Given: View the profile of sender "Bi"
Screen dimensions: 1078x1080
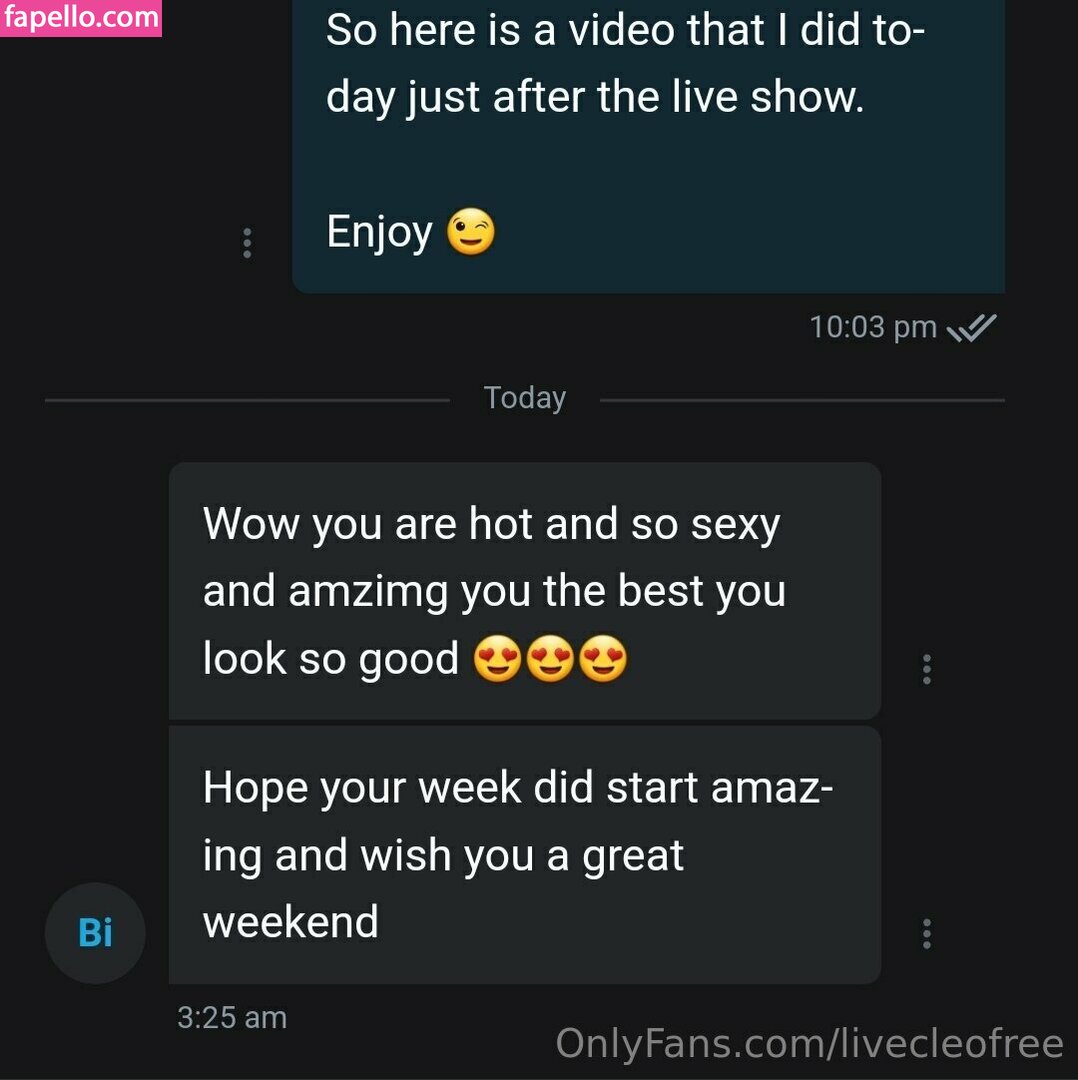Looking at the screenshot, I should pyautogui.click(x=95, y=933).
